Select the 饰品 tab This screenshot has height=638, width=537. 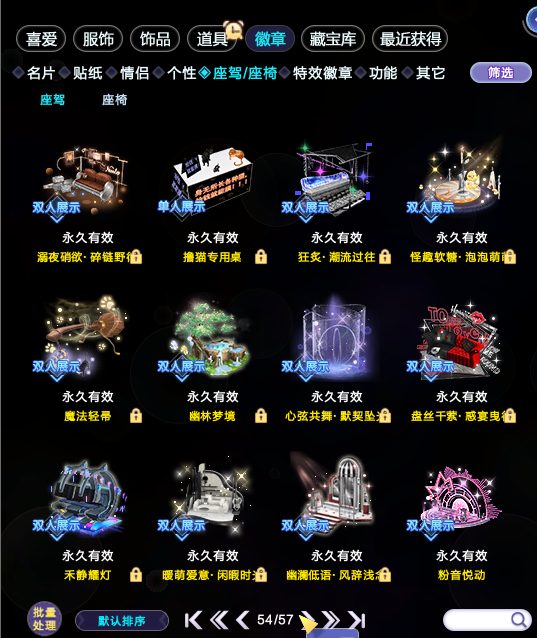coord(155,39)
